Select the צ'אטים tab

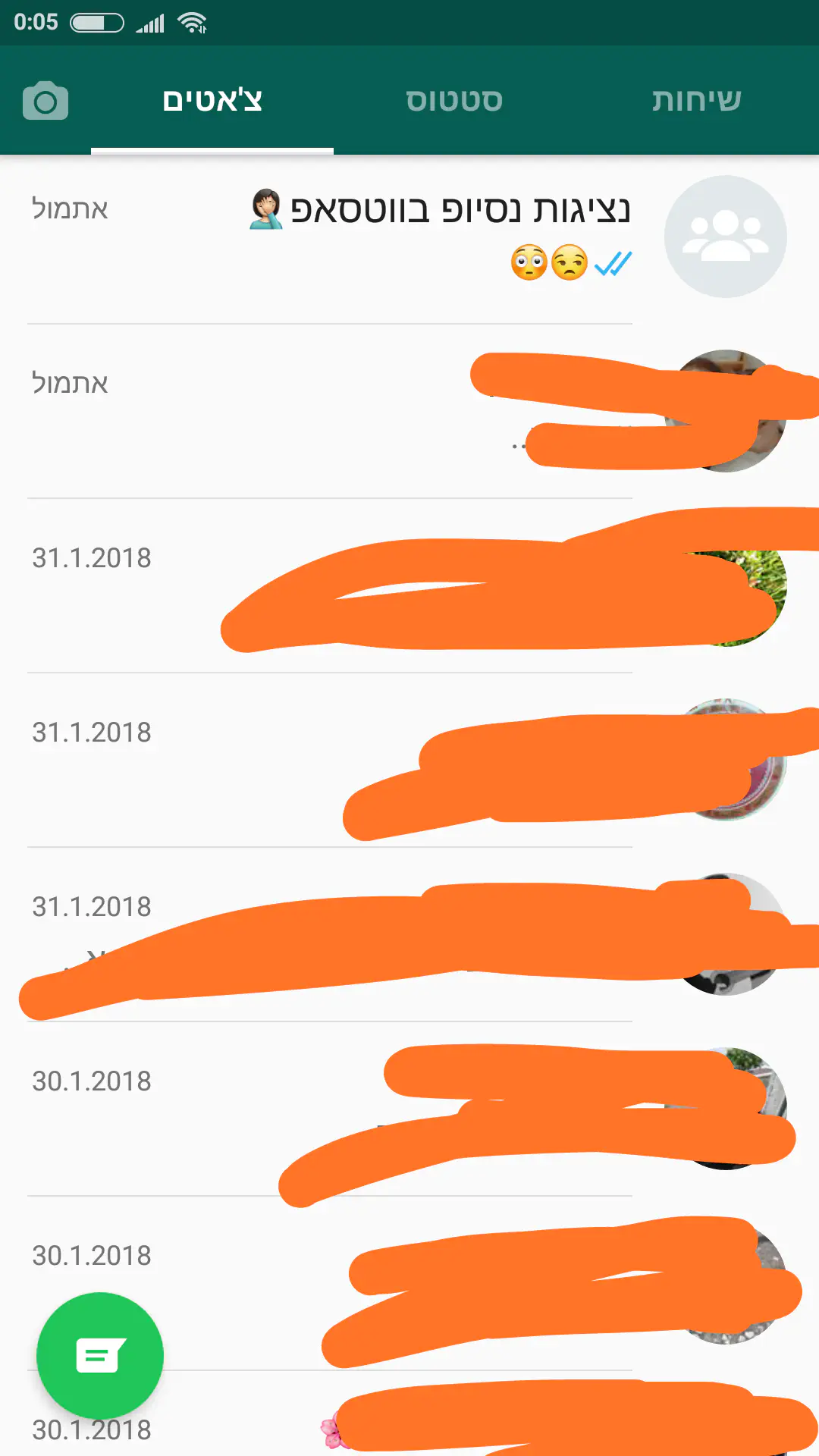pos(212,101)
